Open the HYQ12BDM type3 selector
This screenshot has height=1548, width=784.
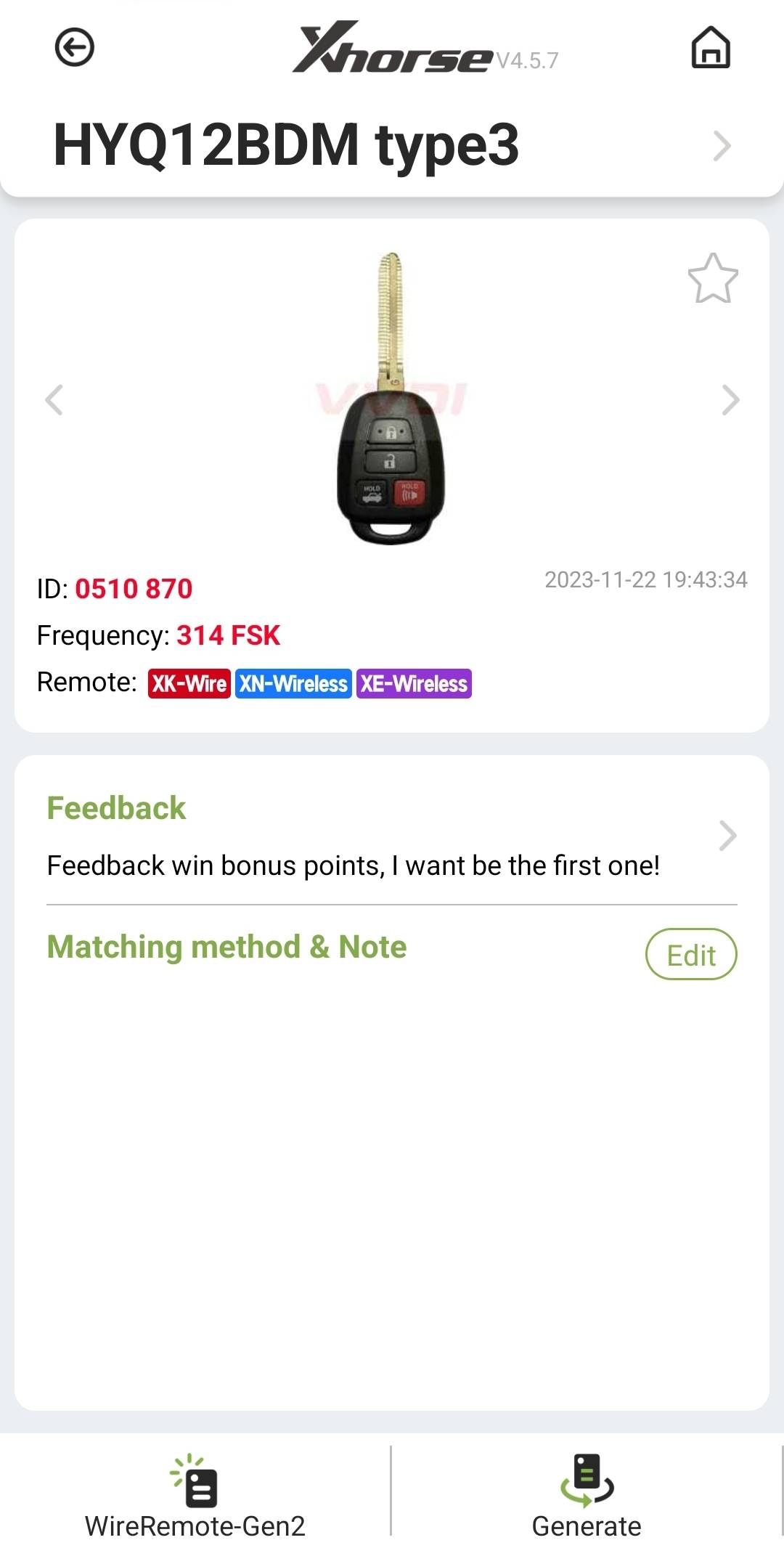392,144
